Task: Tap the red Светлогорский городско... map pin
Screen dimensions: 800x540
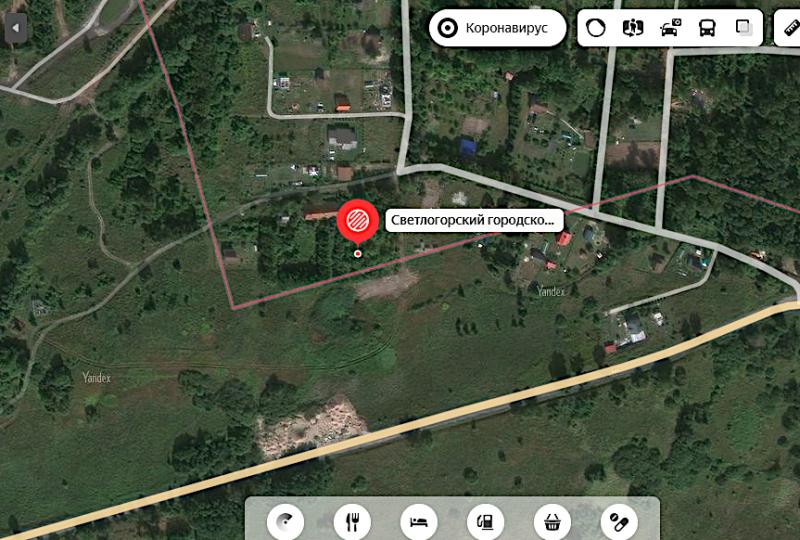Action: coord(357,221)
